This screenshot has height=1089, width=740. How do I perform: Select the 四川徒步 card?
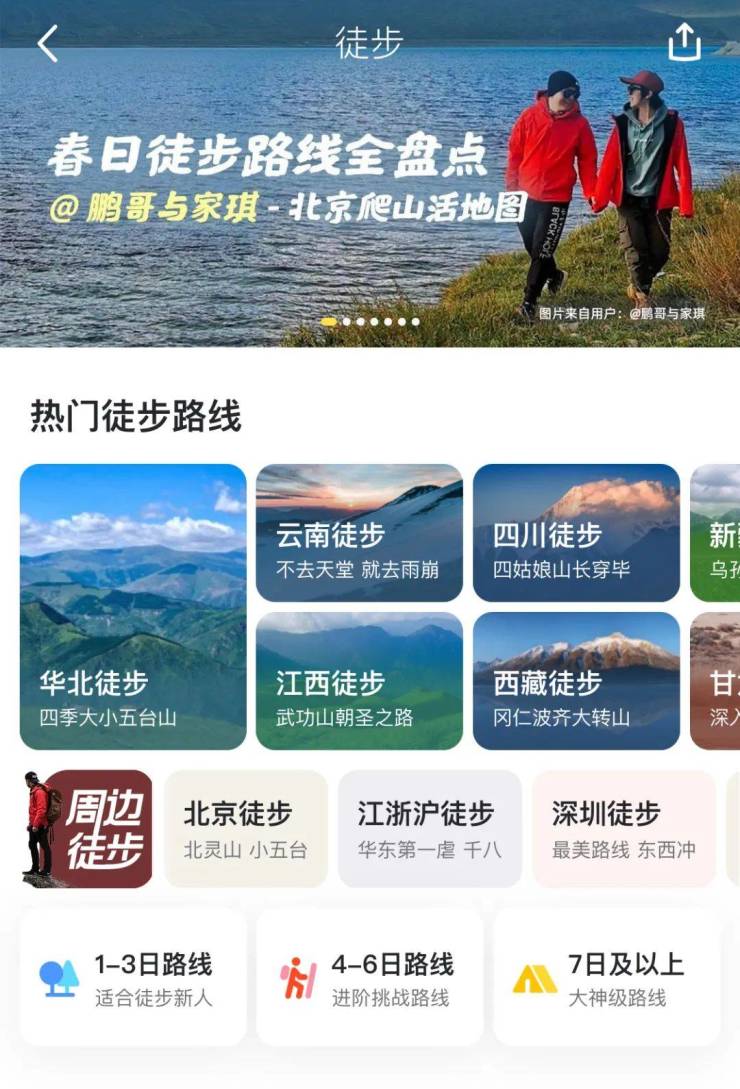click(x=576, y=533)
